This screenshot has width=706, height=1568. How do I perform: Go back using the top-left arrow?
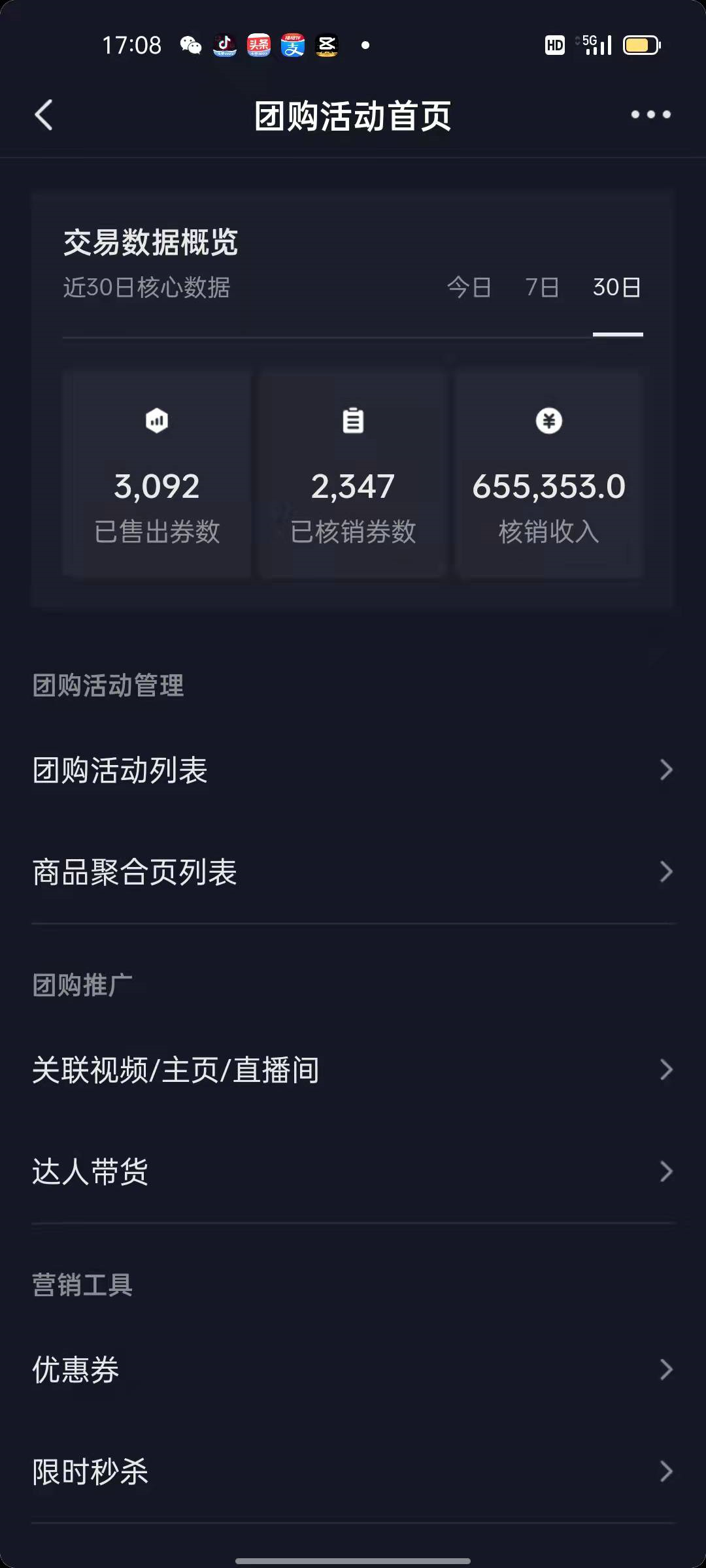[44, 115]
